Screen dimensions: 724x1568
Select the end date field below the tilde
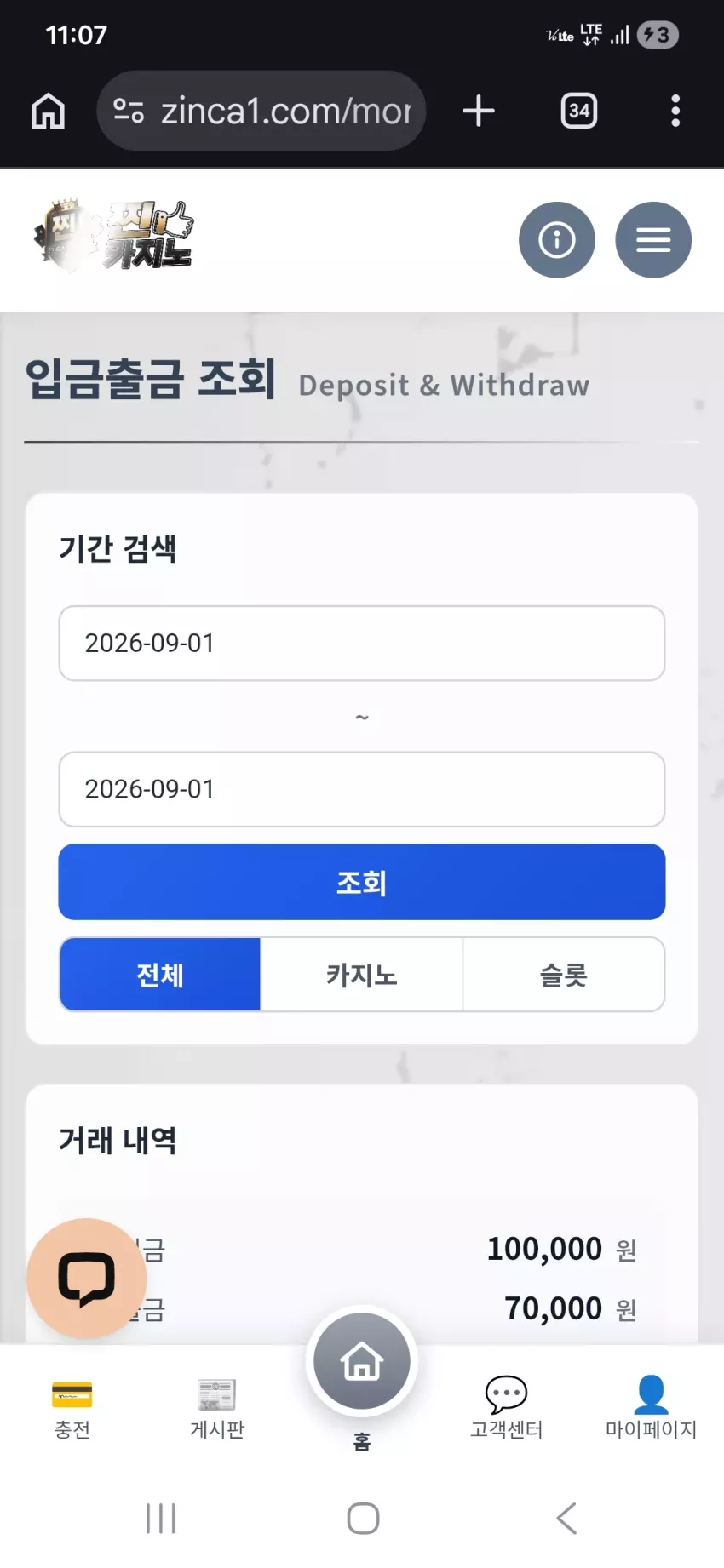362,789
